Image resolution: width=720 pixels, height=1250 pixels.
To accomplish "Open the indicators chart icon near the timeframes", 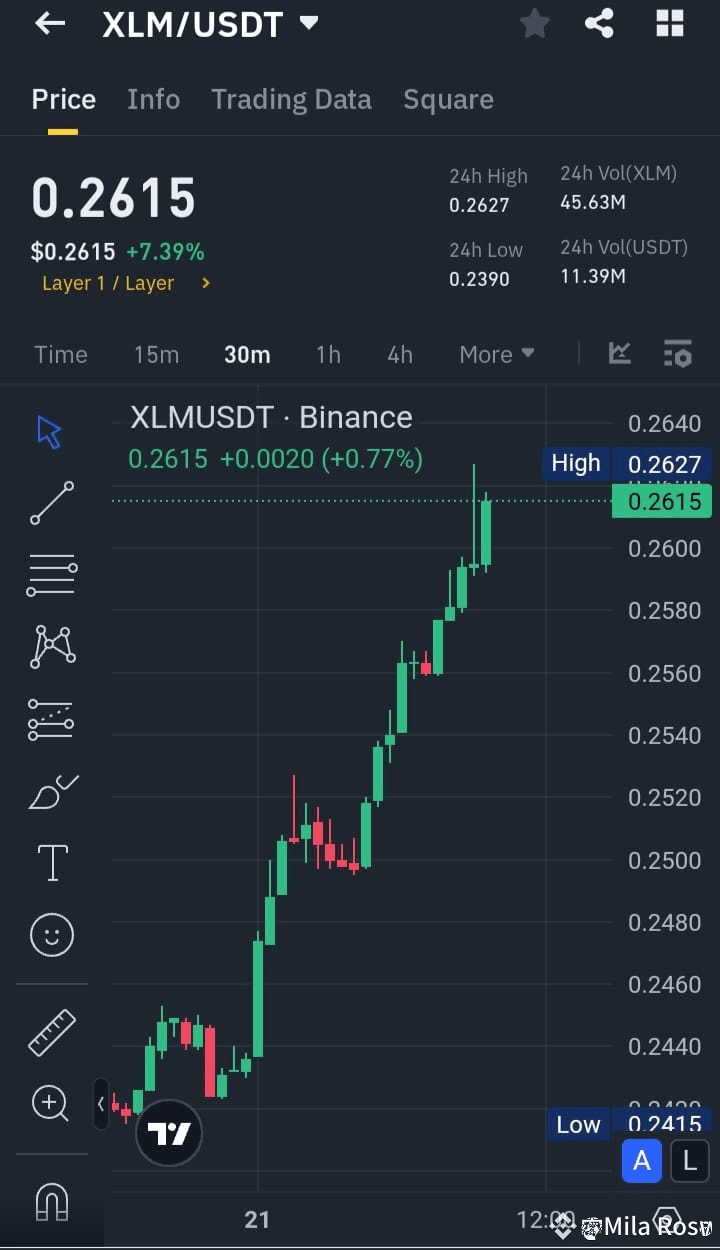I will click(x=619, y=353).
